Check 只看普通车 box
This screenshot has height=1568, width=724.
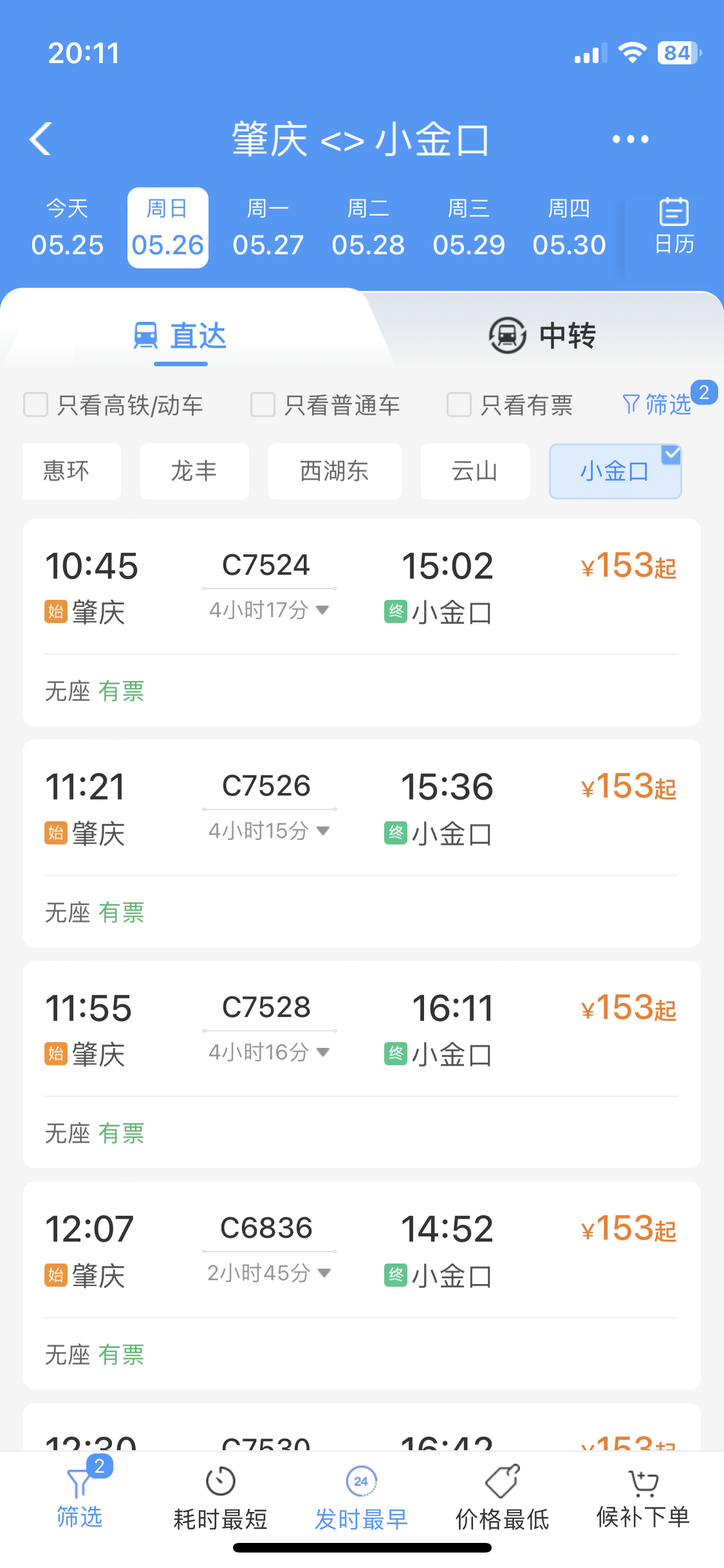[263, 405]
